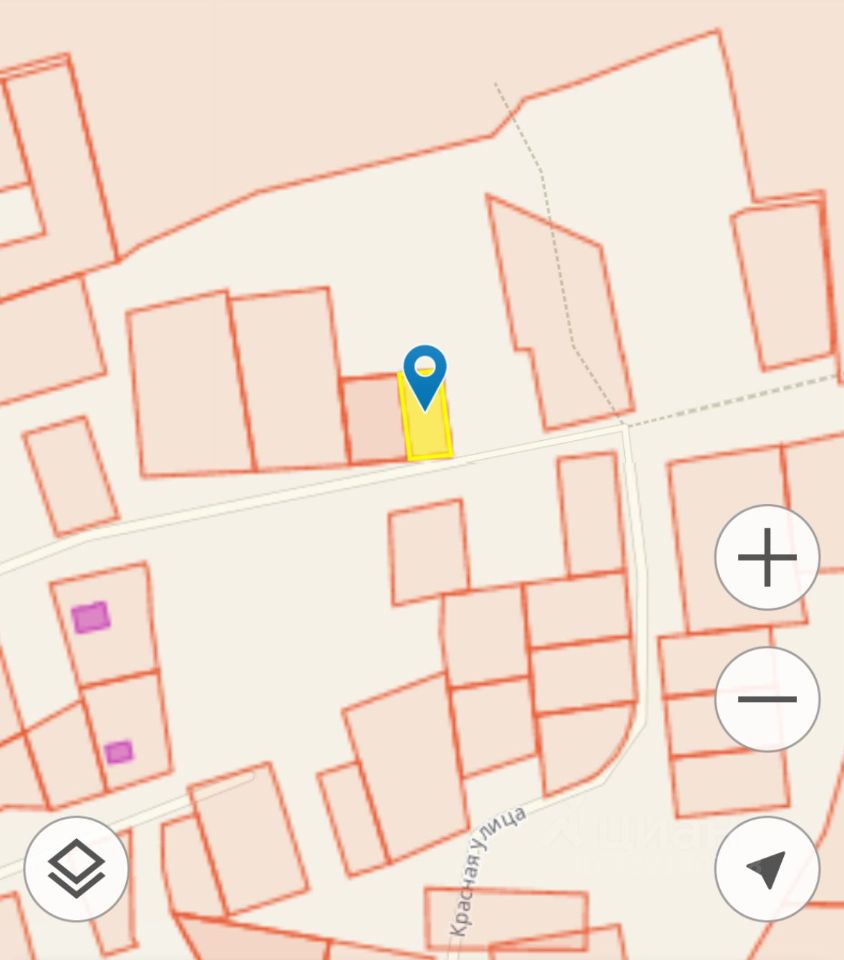
Task: Zoom out of the map
Action: pyautogui.click(x=767, y=699)
